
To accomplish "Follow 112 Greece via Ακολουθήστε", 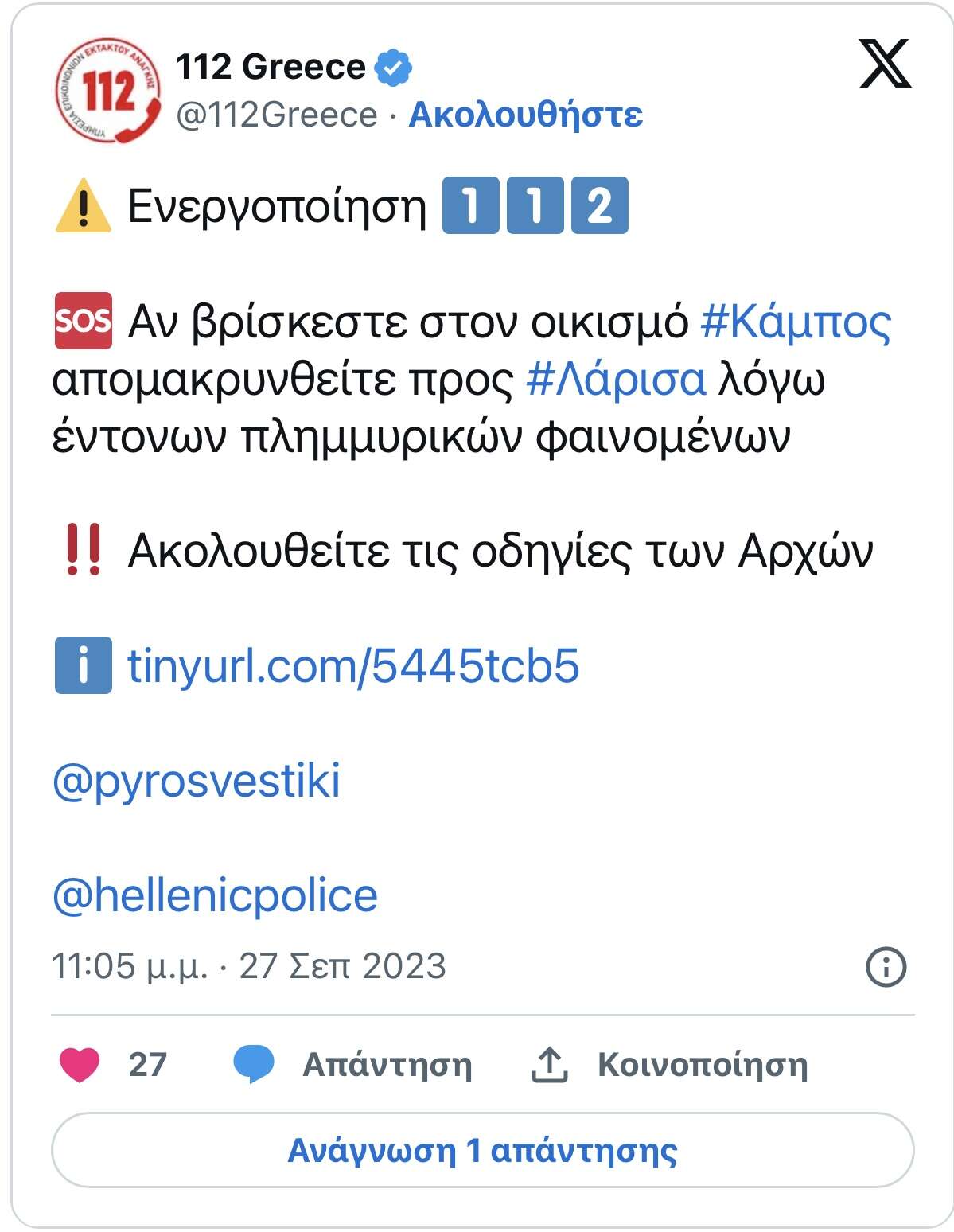I will coord(525,115).
